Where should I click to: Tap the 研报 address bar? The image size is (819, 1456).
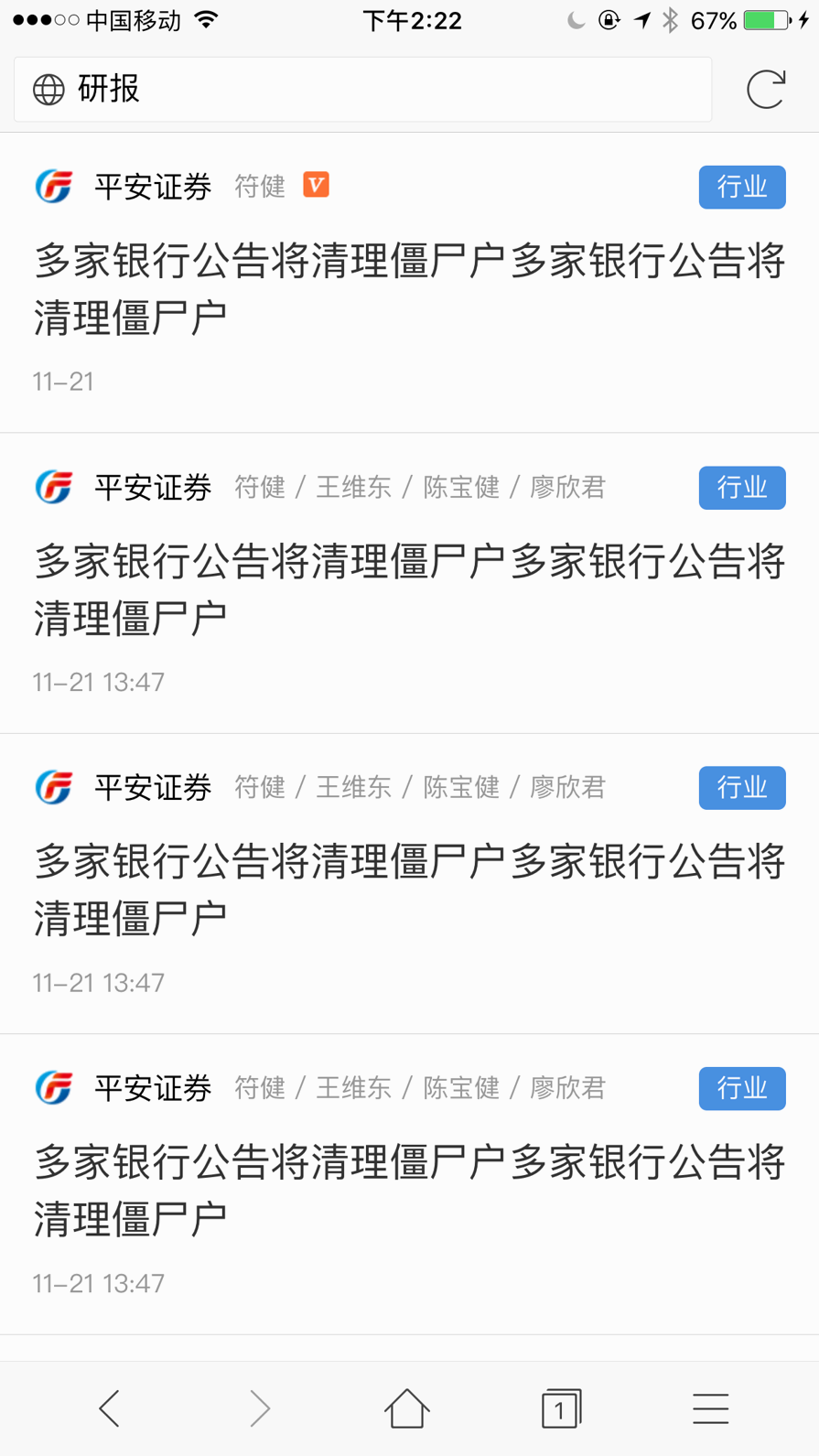pyautogui.click(x=362, y=90)
